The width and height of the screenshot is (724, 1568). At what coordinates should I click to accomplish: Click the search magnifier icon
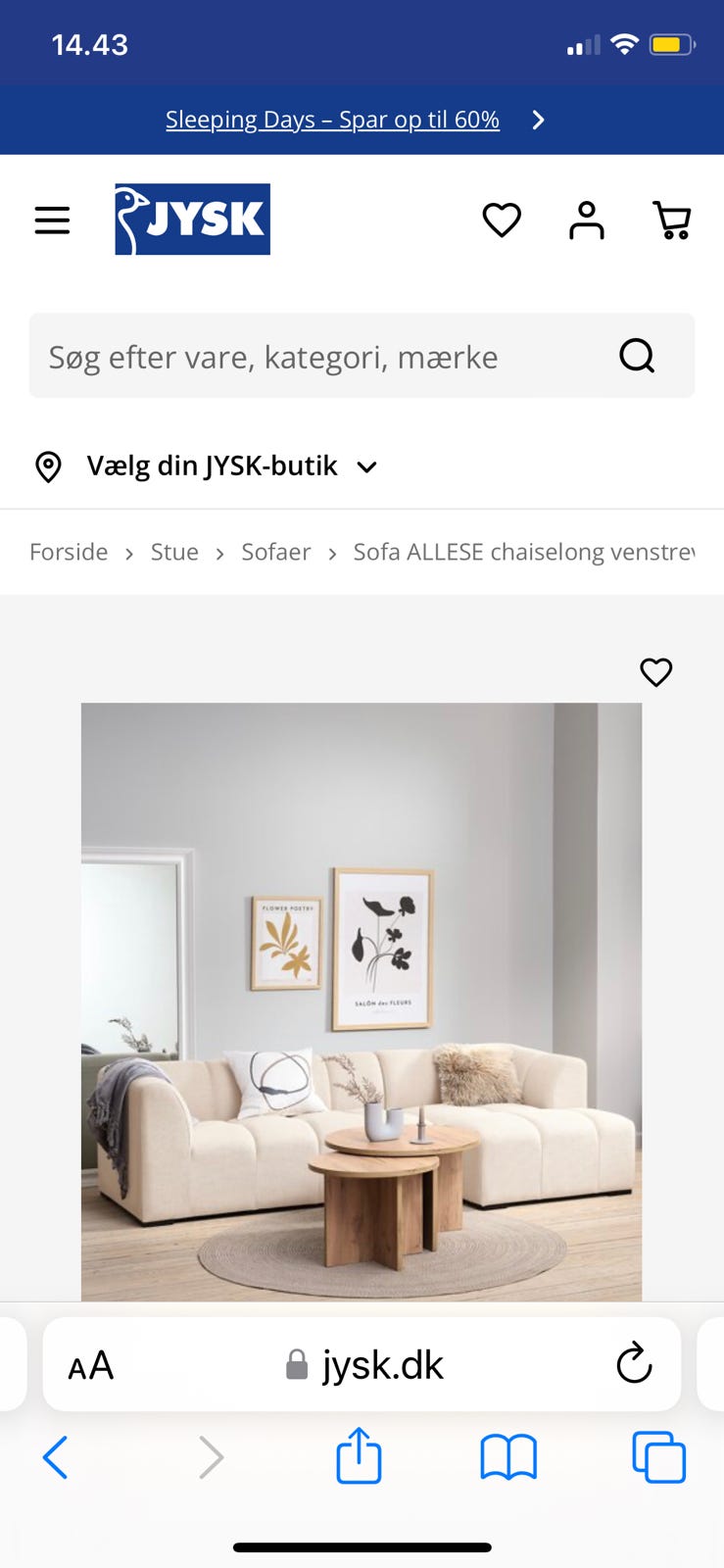point(637,356)
